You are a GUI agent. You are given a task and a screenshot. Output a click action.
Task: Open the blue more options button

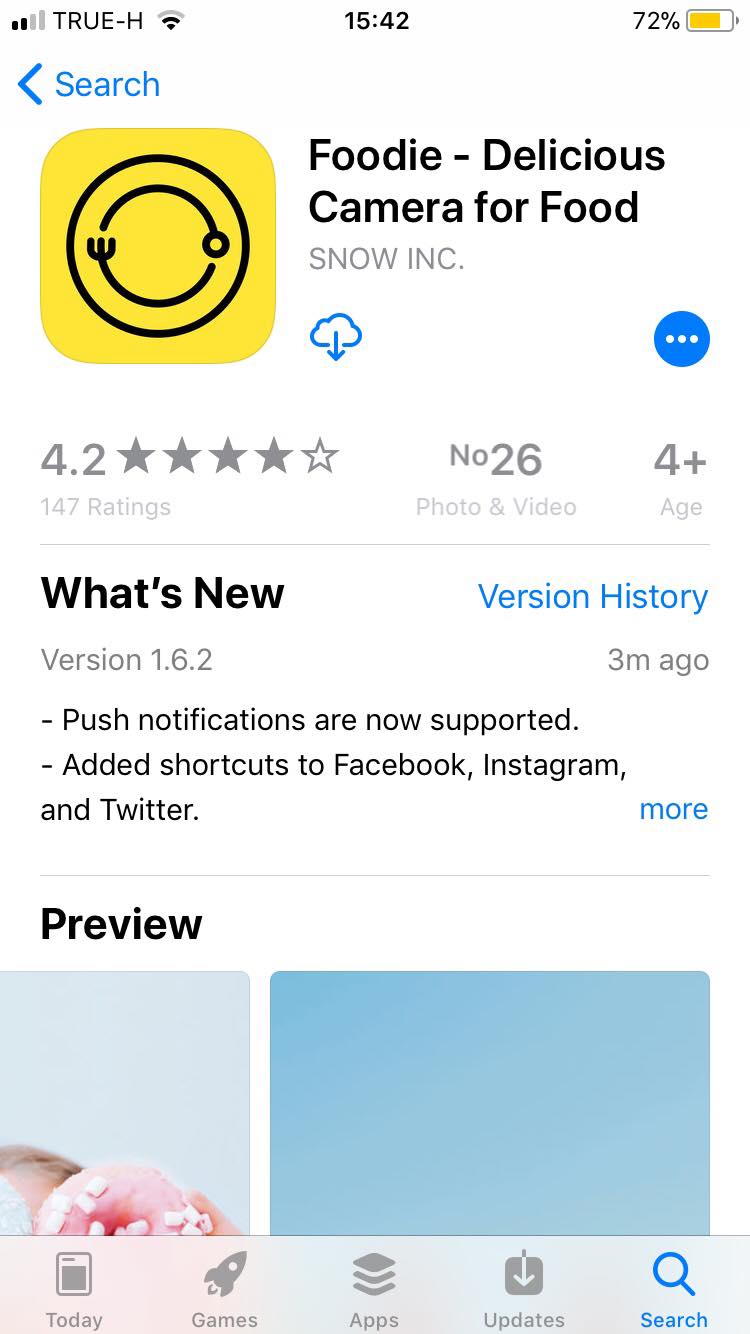pos(681,339)
